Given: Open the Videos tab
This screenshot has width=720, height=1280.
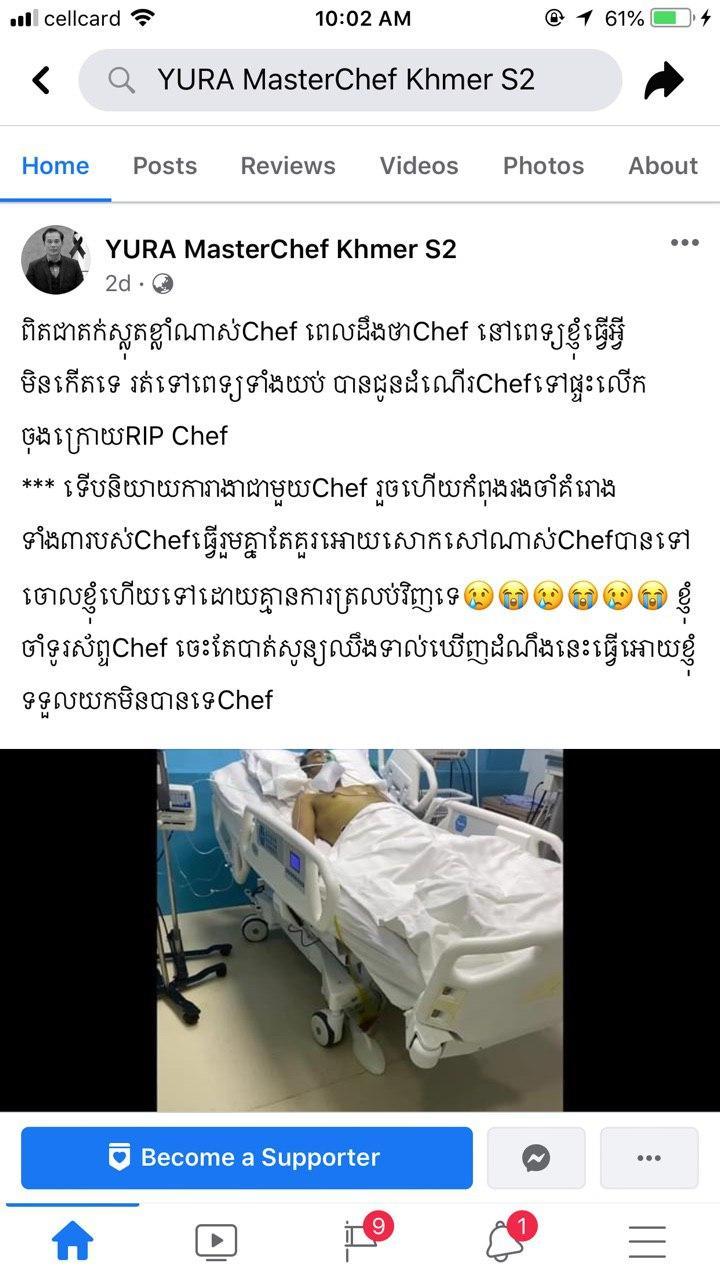Looking at the screenshot, I should click(x=418, y=166).
